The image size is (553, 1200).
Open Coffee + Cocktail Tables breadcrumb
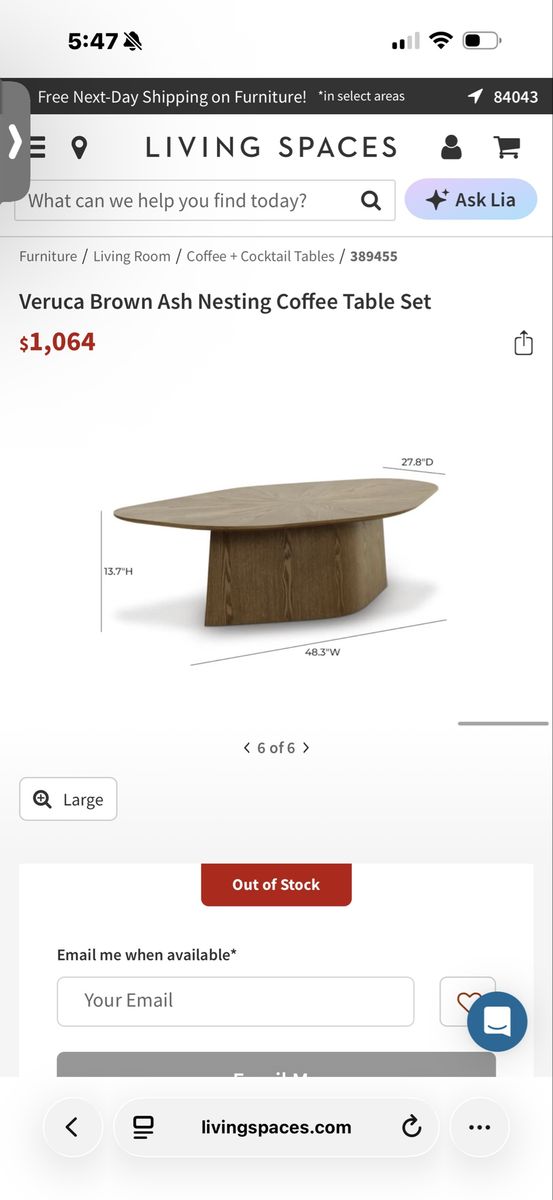coord(260,256)
